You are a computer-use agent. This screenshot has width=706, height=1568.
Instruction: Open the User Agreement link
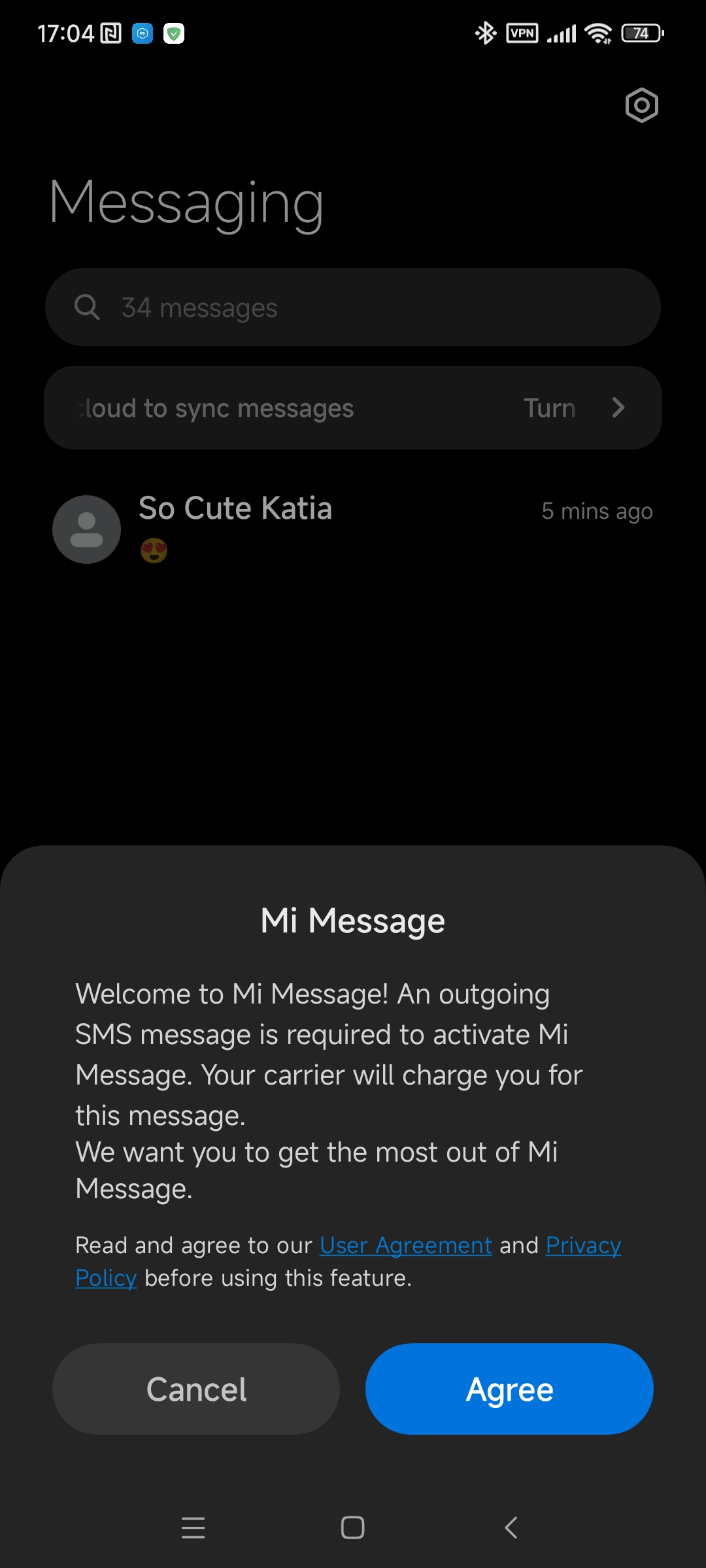tap(405, 1245)
